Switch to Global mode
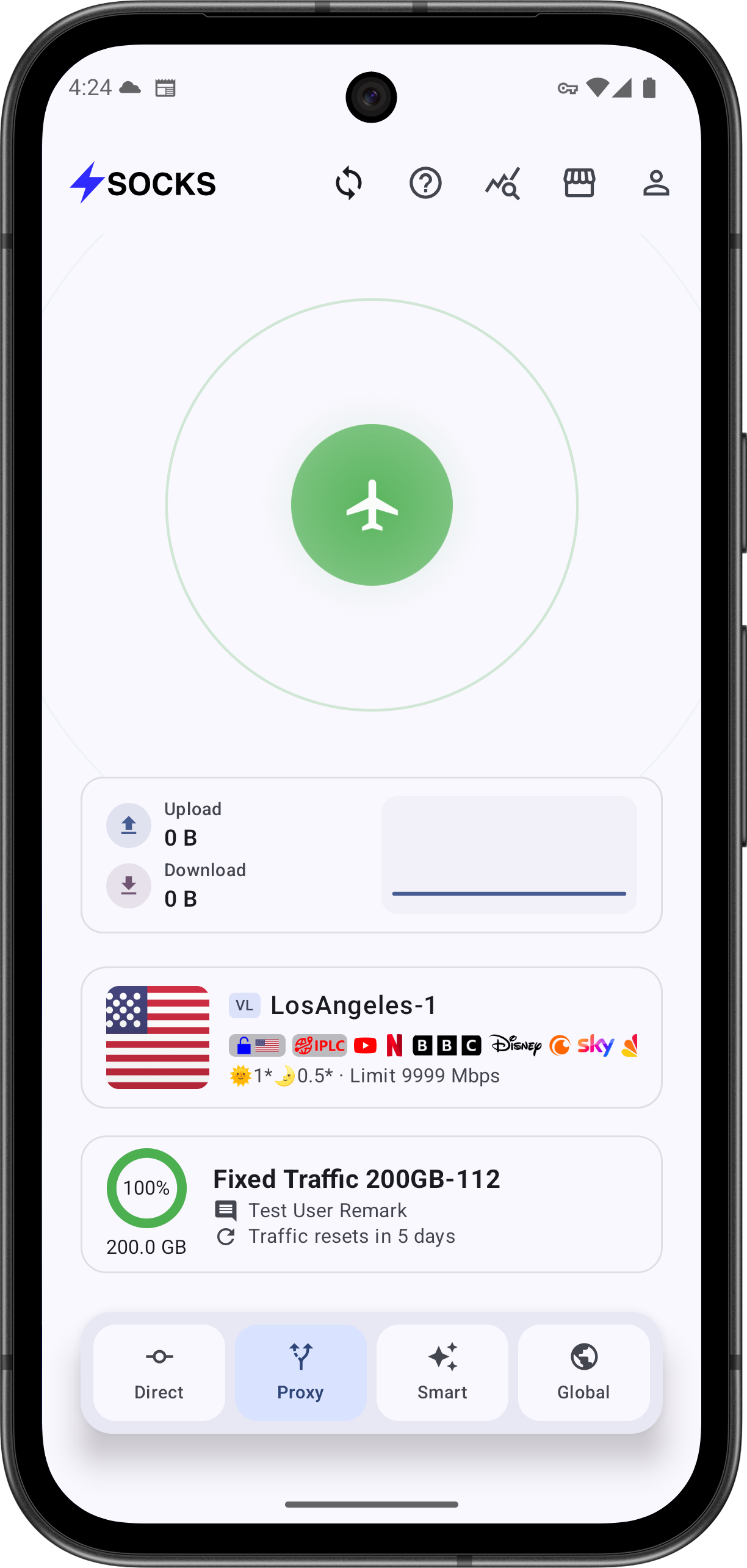The height and width of the screenshot is (1568, 747). click(x=583, y=1373)
